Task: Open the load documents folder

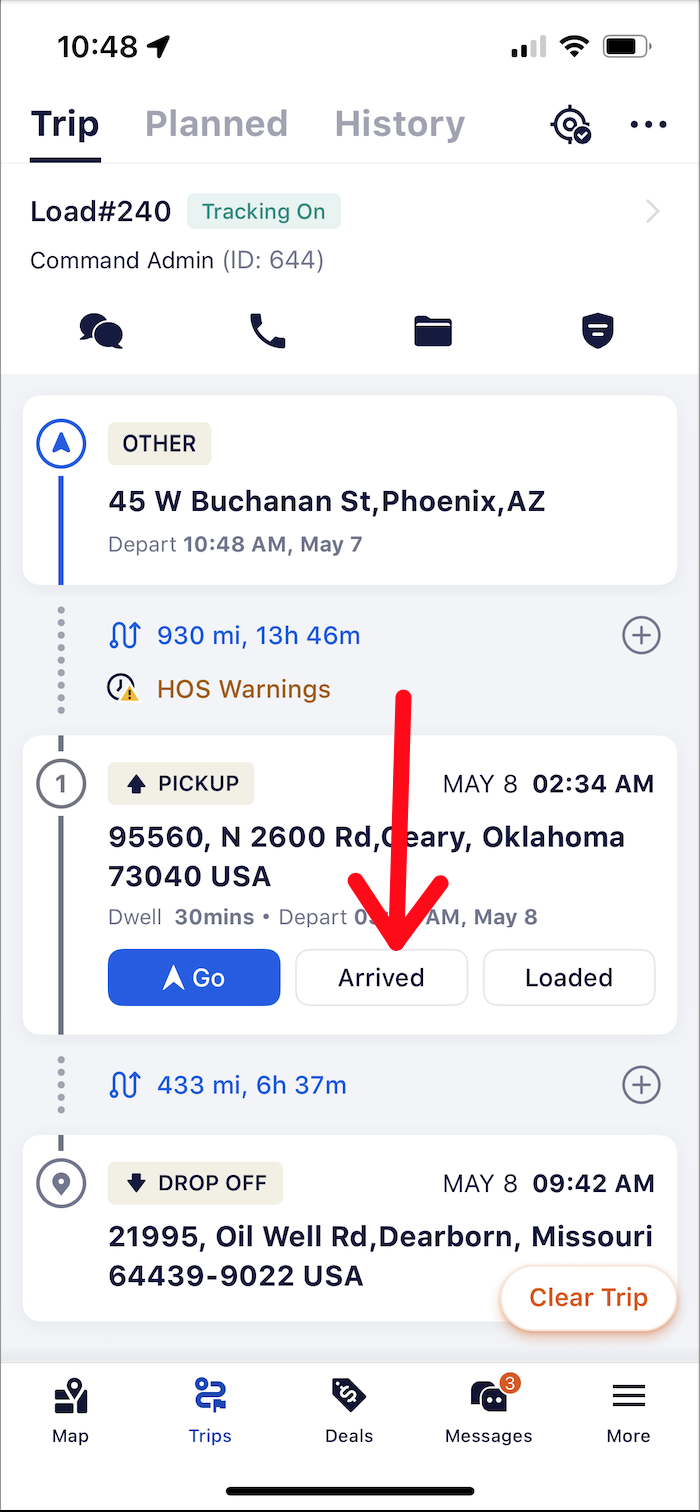Action: click(x=433, y=330)
